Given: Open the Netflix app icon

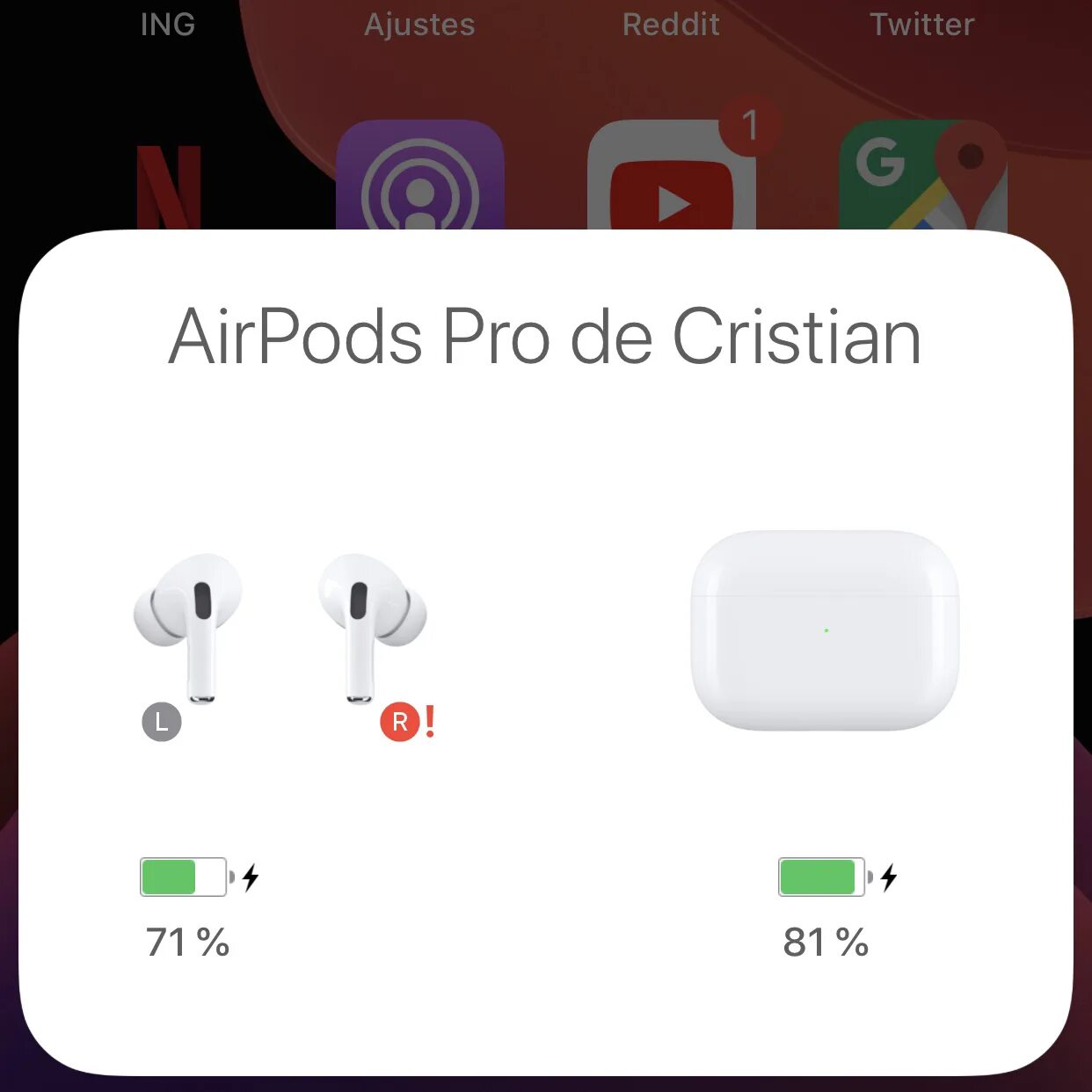Looking at the screenshot, I should (x=168, y=186).
